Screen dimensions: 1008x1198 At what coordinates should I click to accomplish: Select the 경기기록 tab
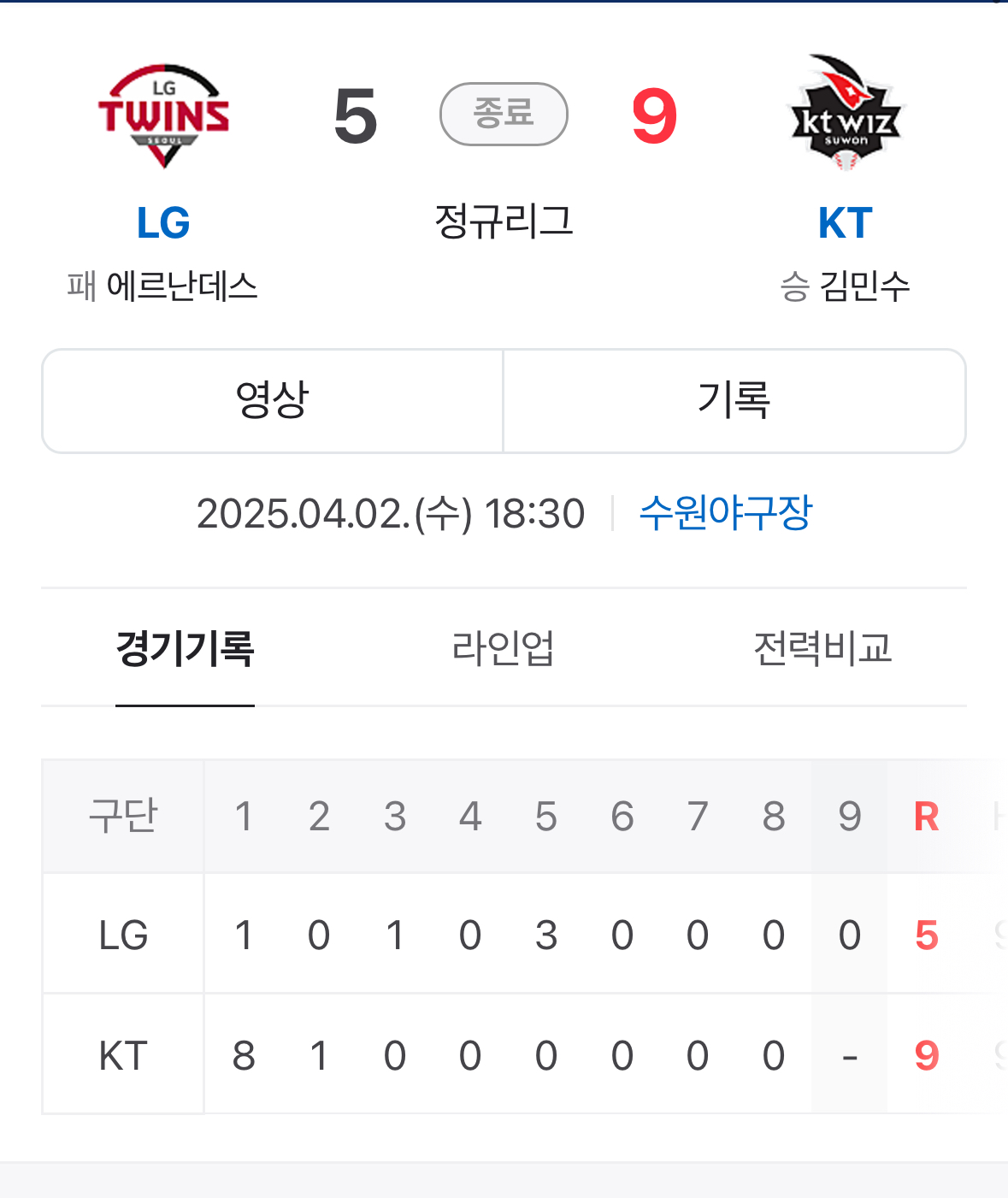(x=185, y=648)
